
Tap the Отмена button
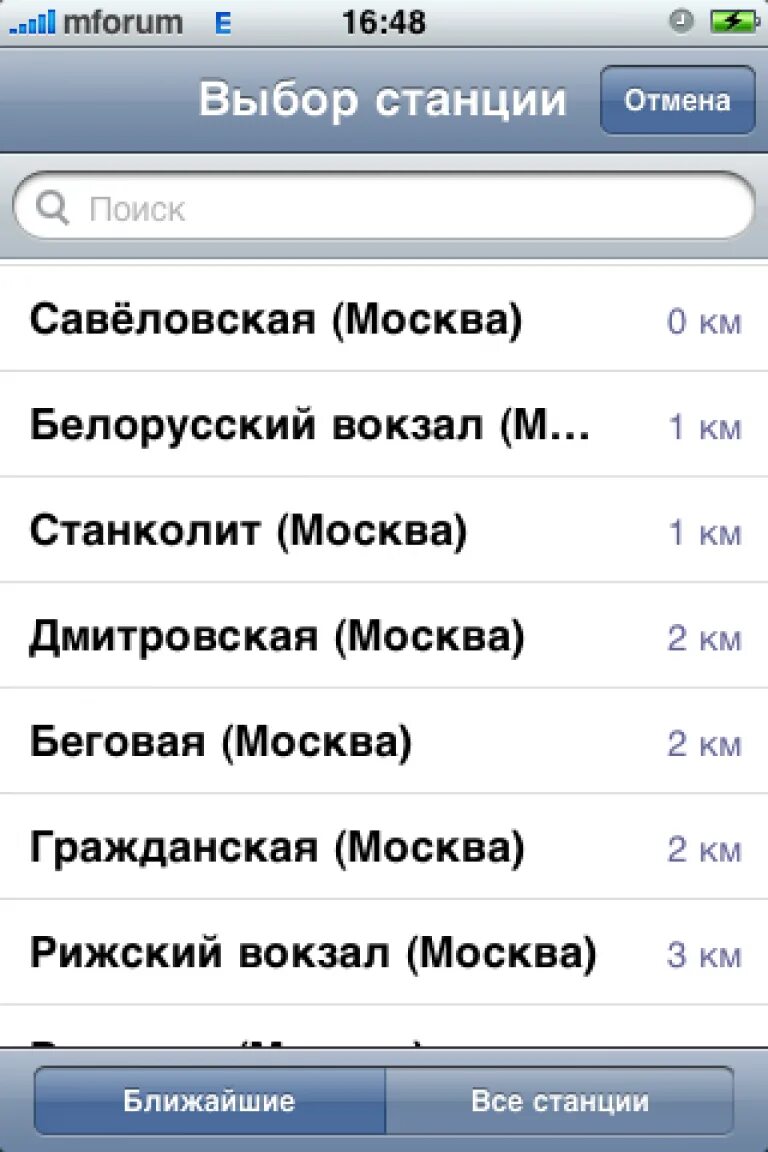(x=677, y=100)
